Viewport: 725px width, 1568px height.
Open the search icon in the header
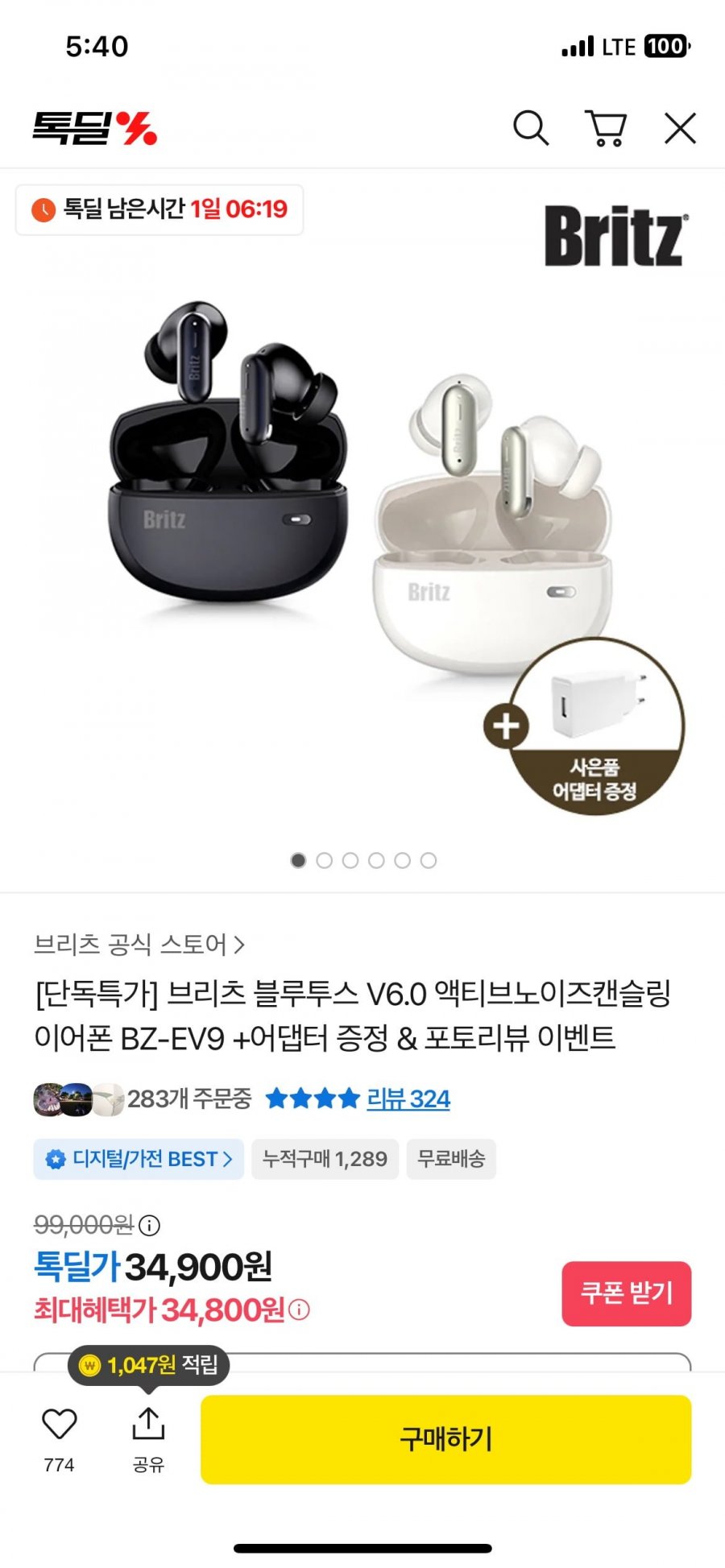coord(531,128)
